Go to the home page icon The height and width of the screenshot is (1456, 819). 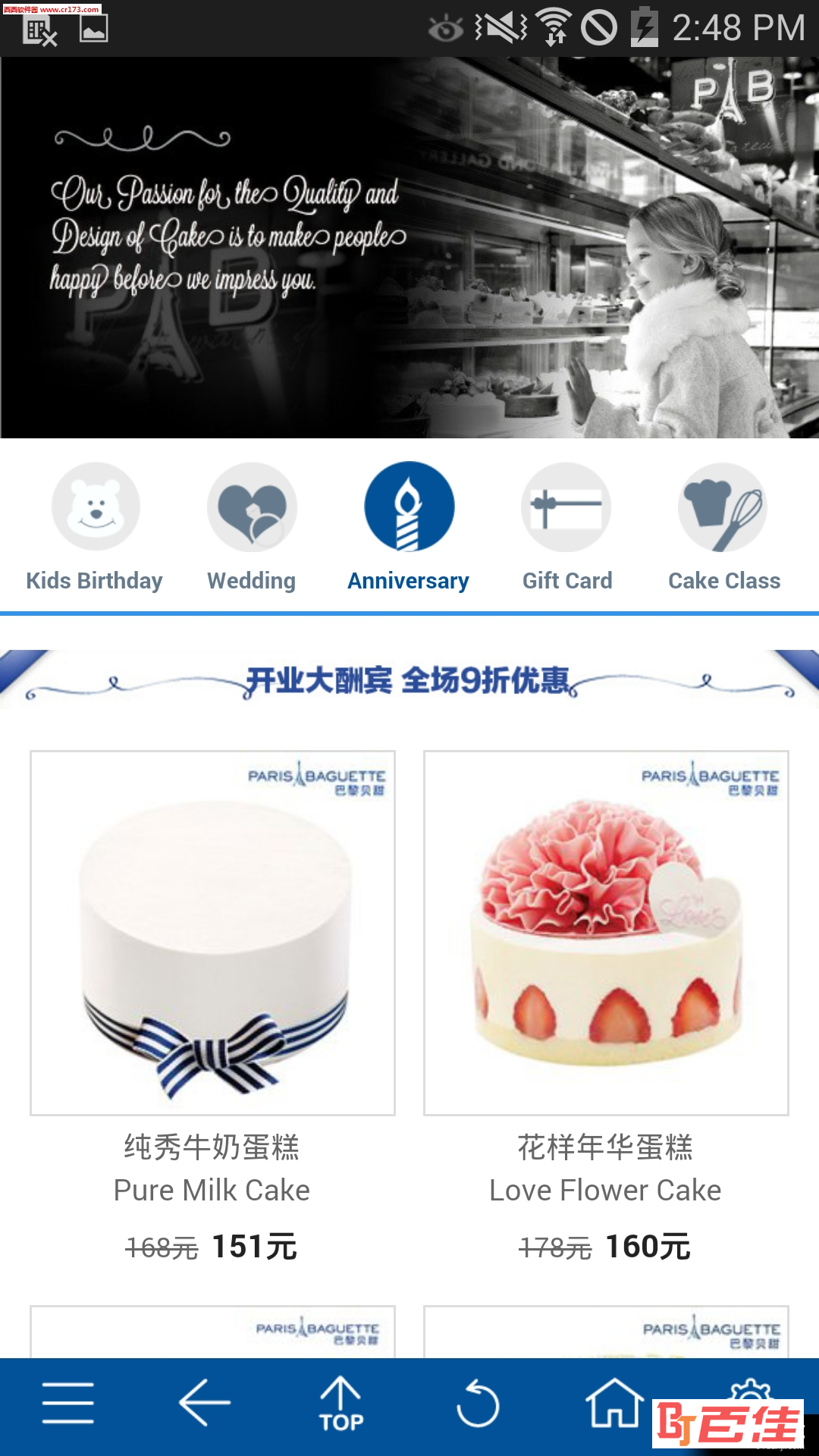tap(614, 1403)
